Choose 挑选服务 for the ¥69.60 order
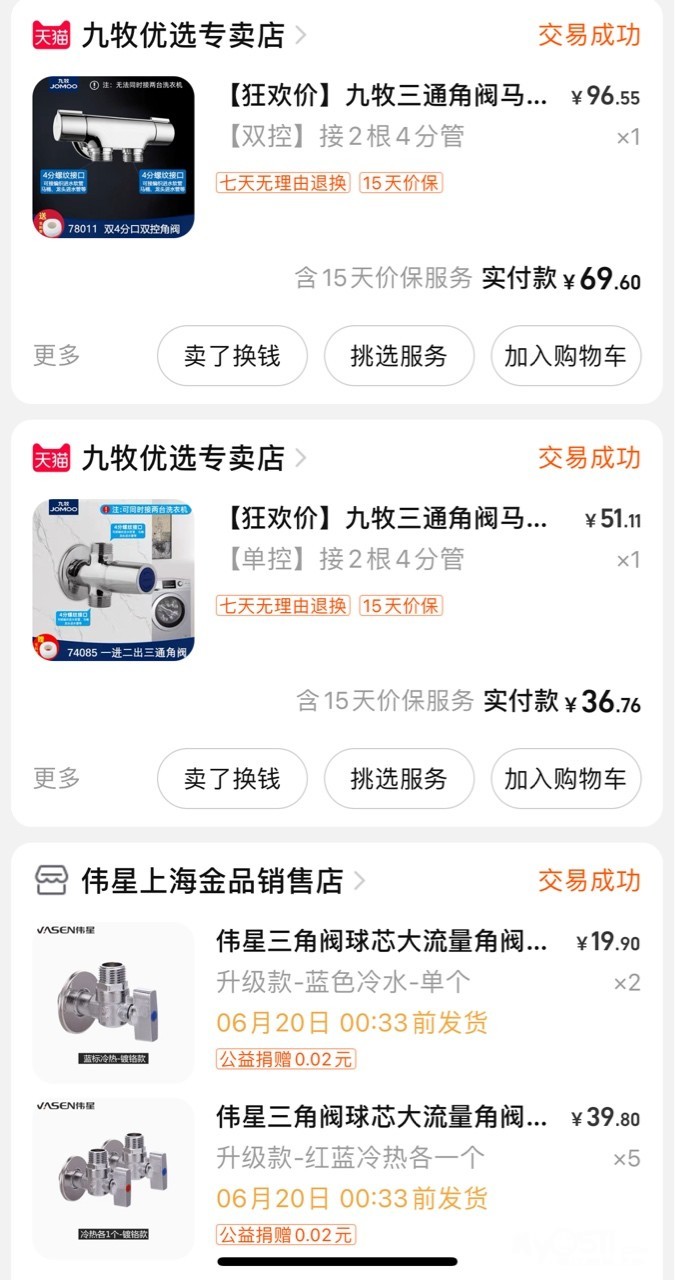 coord(399,356)
